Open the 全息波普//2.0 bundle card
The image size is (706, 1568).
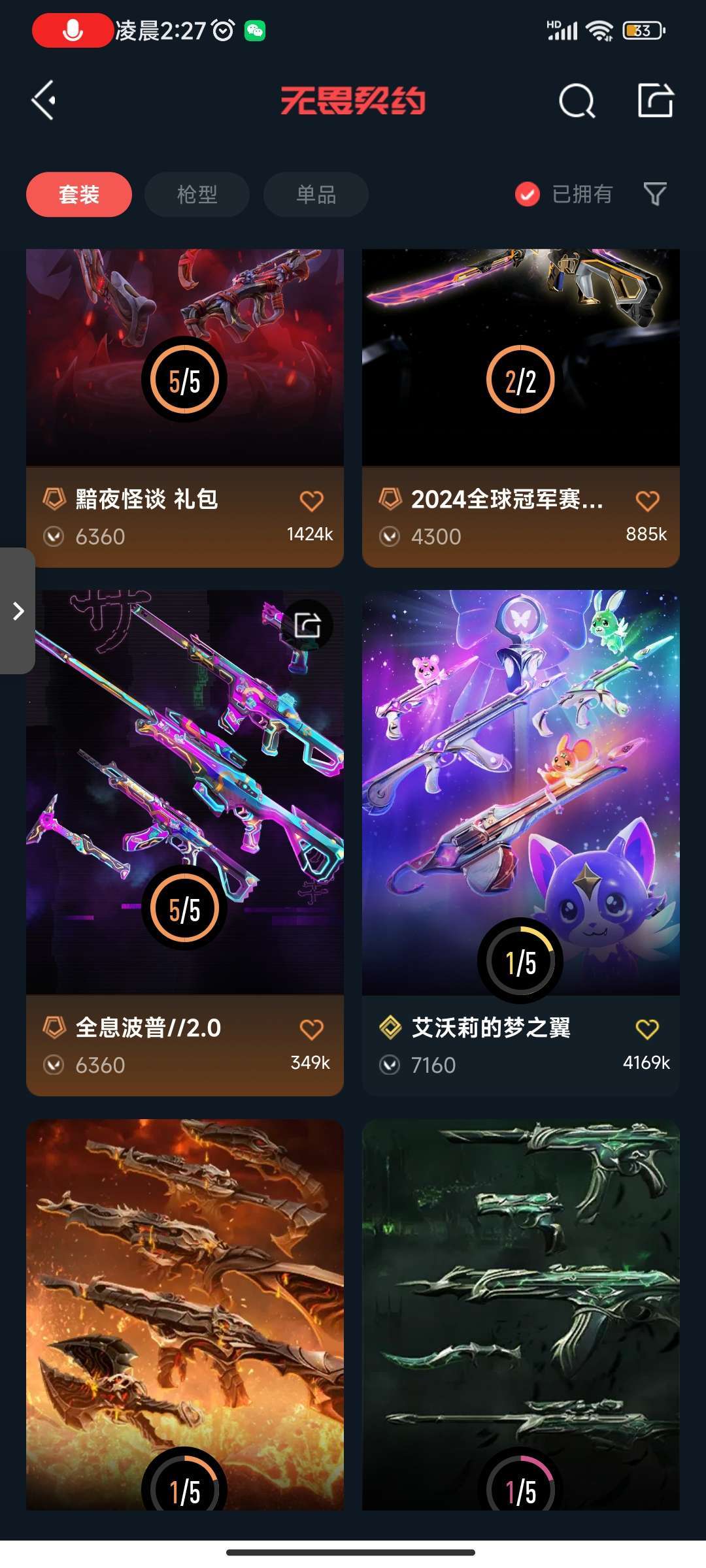[x=185, y=843]
